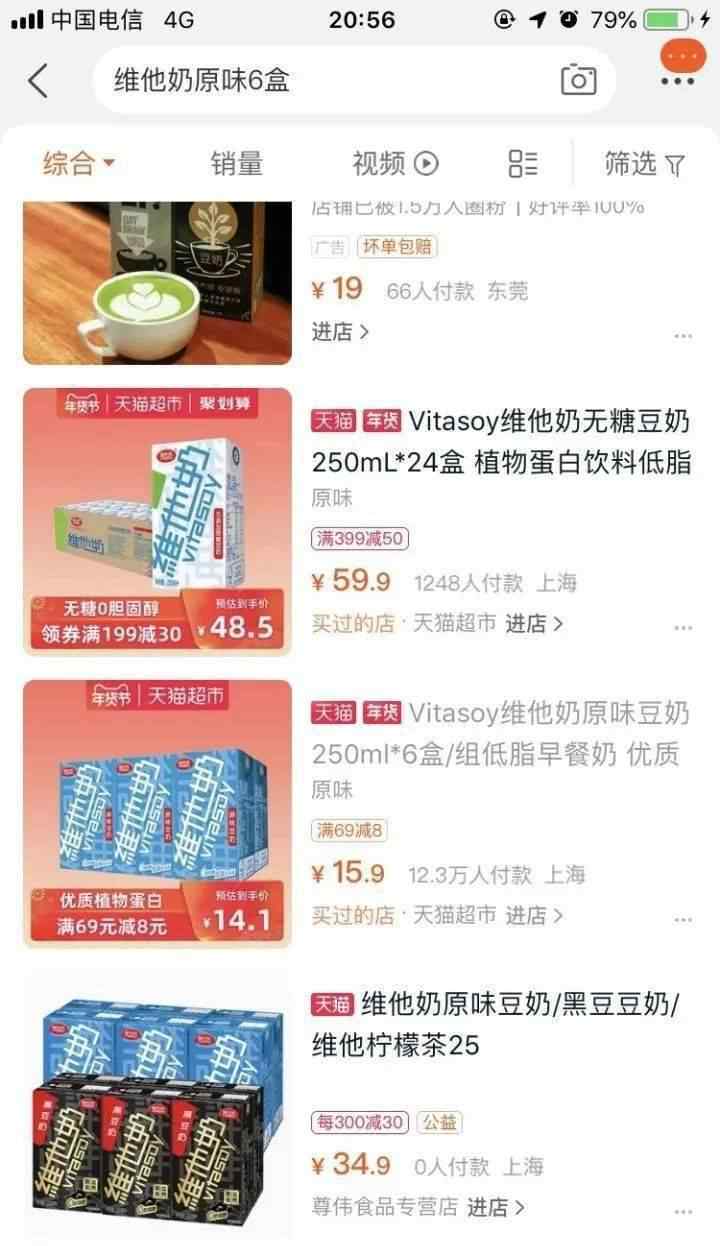720x1246 pixels.
Task: Sort results by 销量
Action: click(236, 163)
